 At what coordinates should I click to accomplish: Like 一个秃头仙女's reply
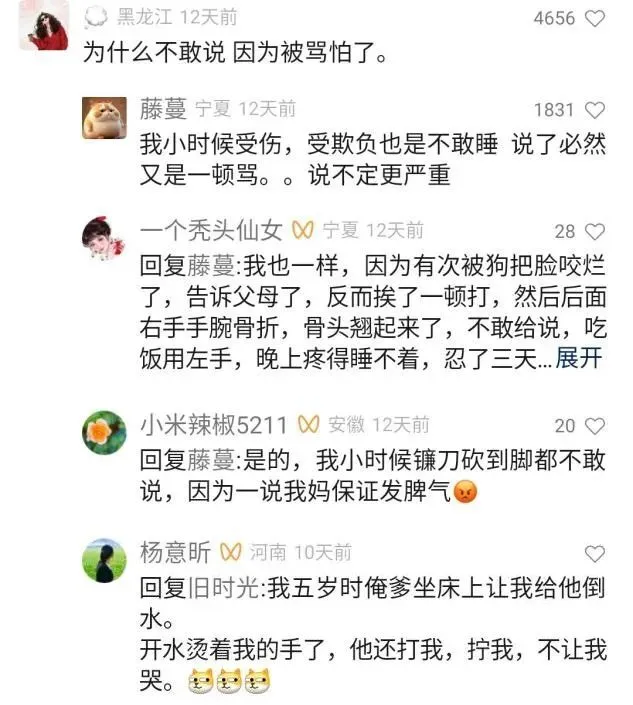(595, 231)
